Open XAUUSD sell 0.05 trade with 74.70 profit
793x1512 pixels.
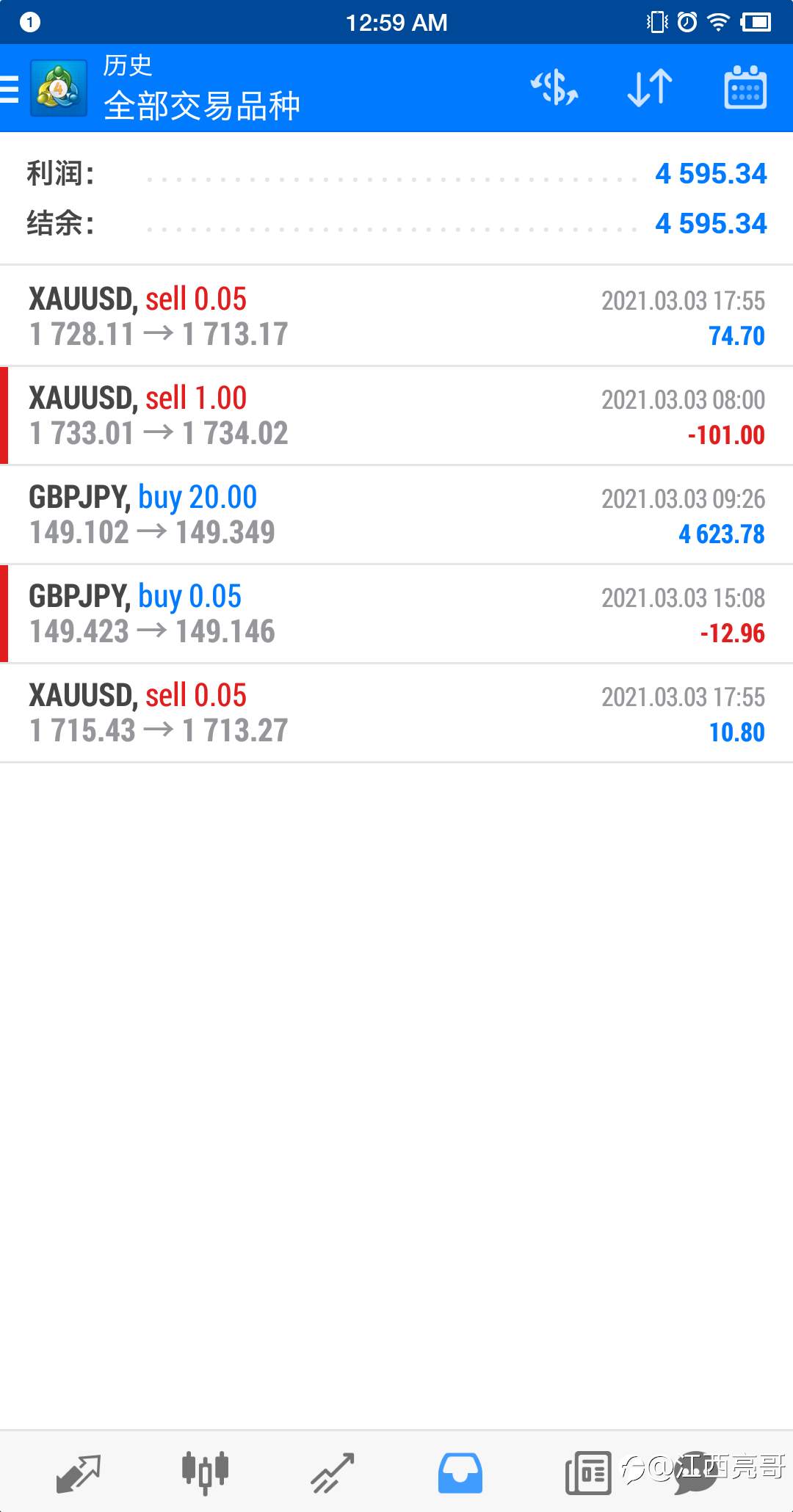click(396, 316)
